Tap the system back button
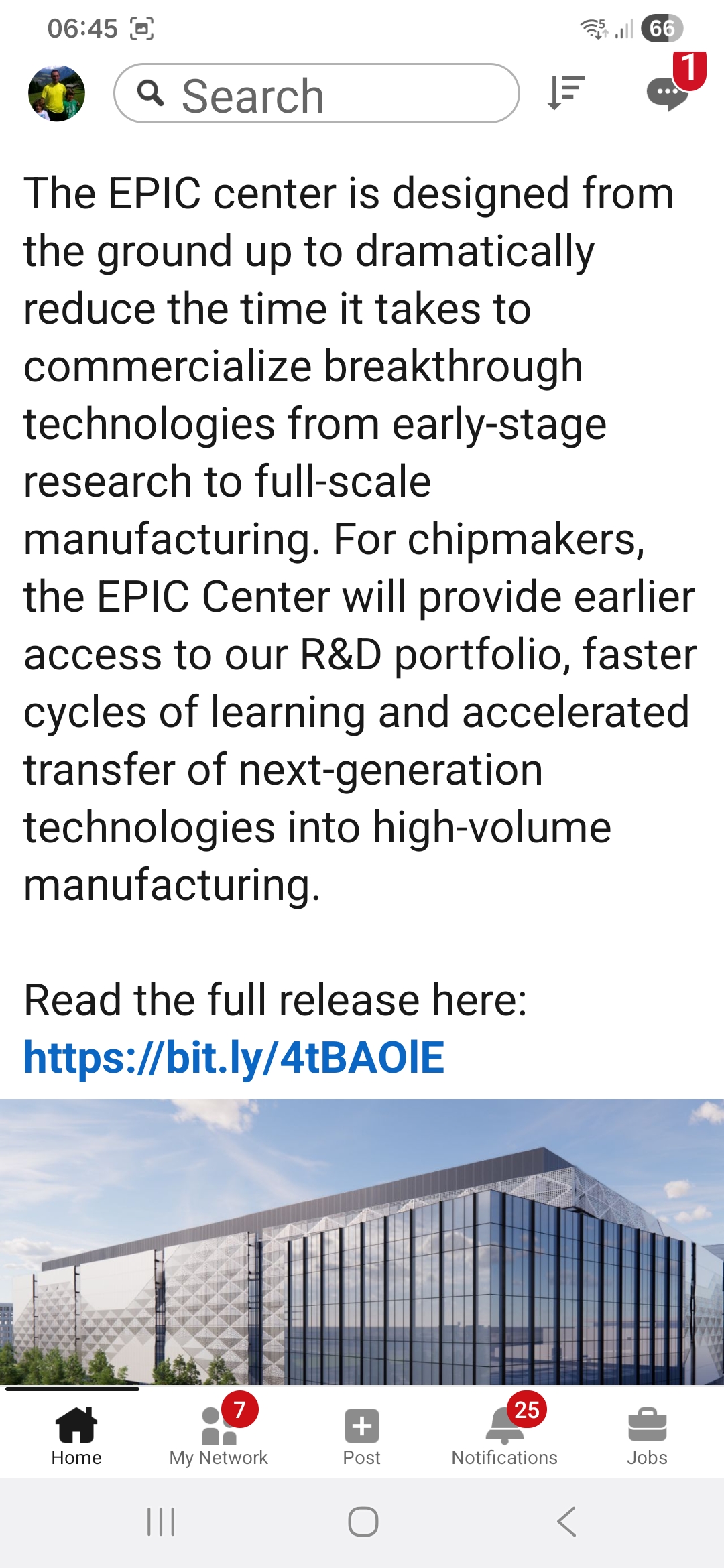The width and height of the screenshot is (724, 1568). coord(566,1522)
